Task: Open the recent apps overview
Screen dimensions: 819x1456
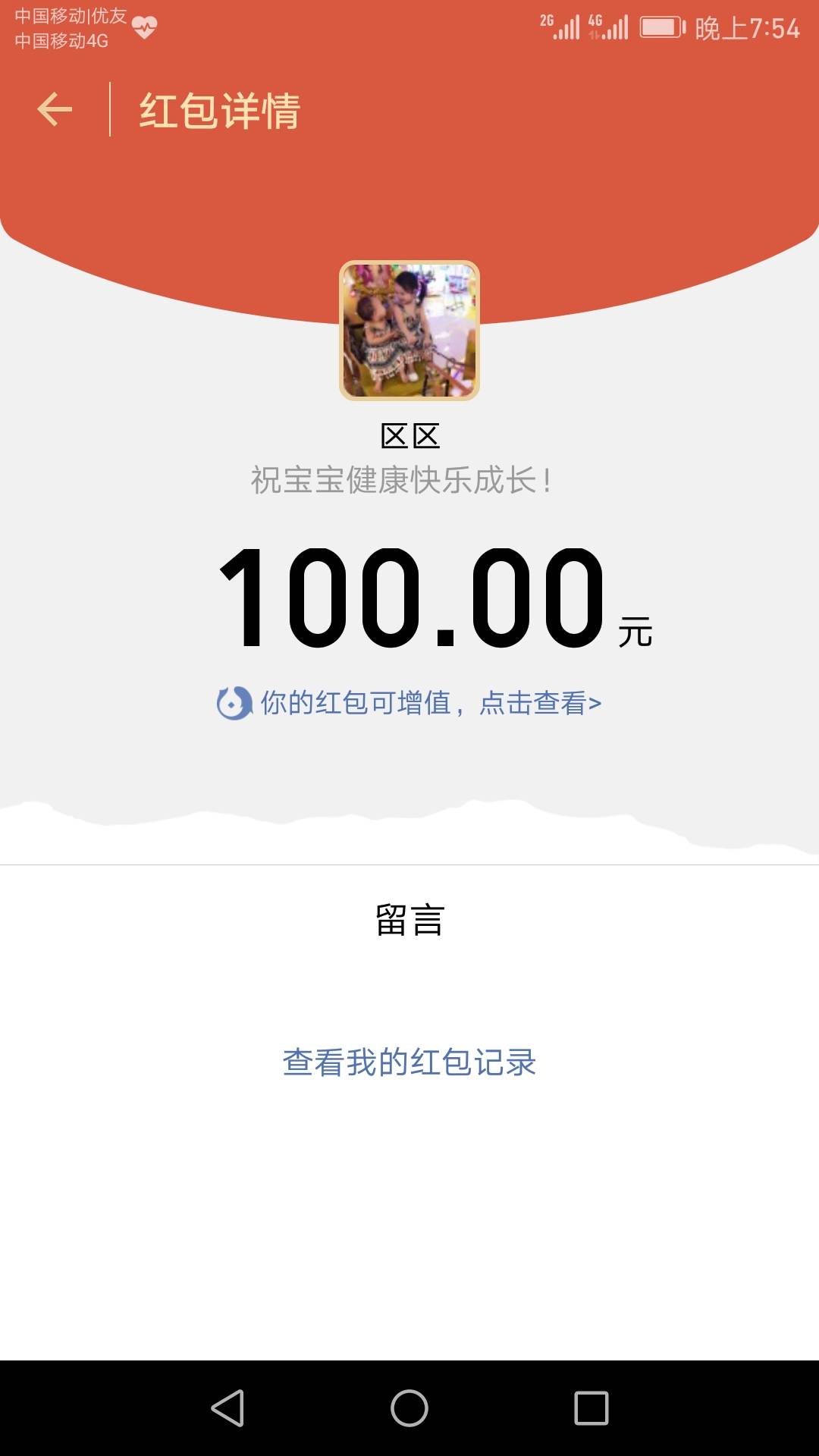Action: [591, 1408]
